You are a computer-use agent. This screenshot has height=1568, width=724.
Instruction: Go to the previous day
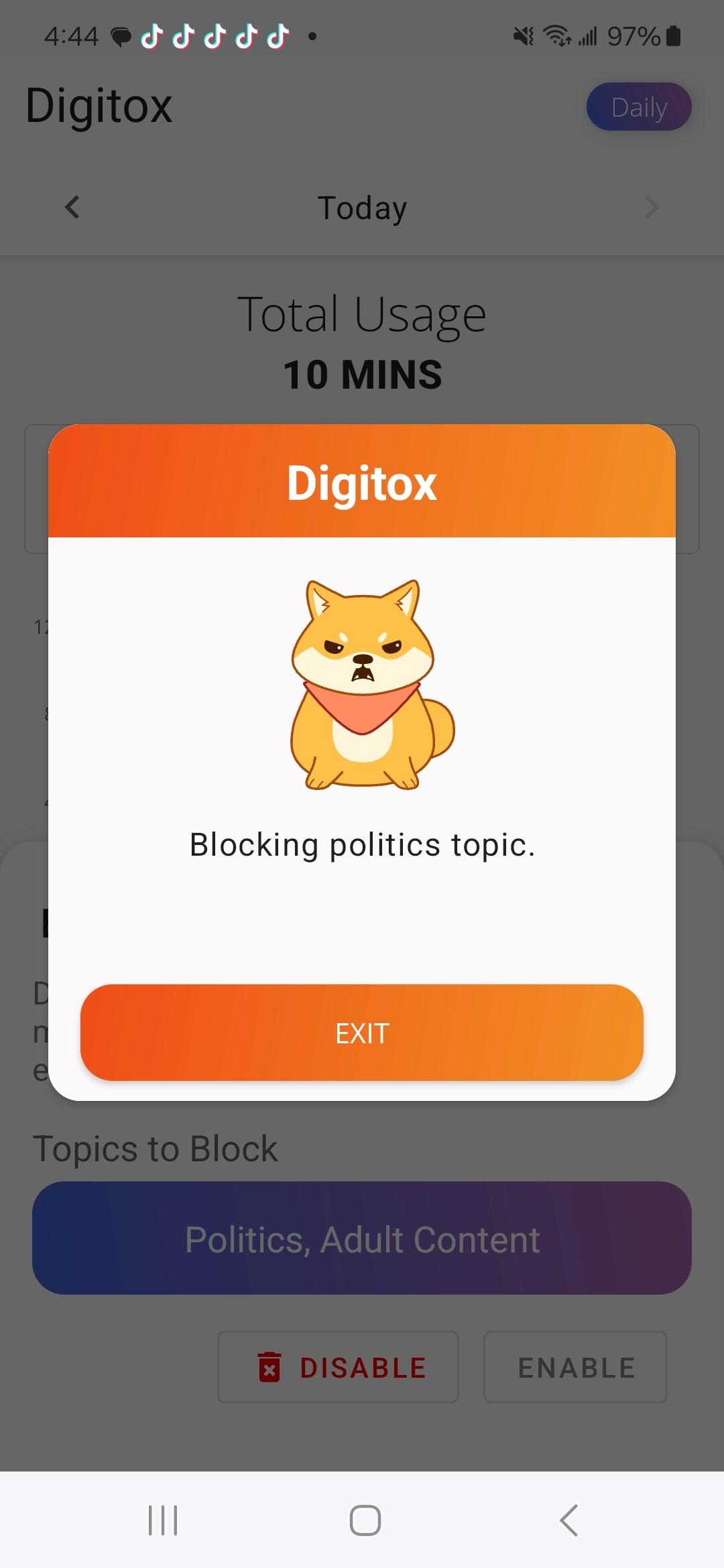72,207
